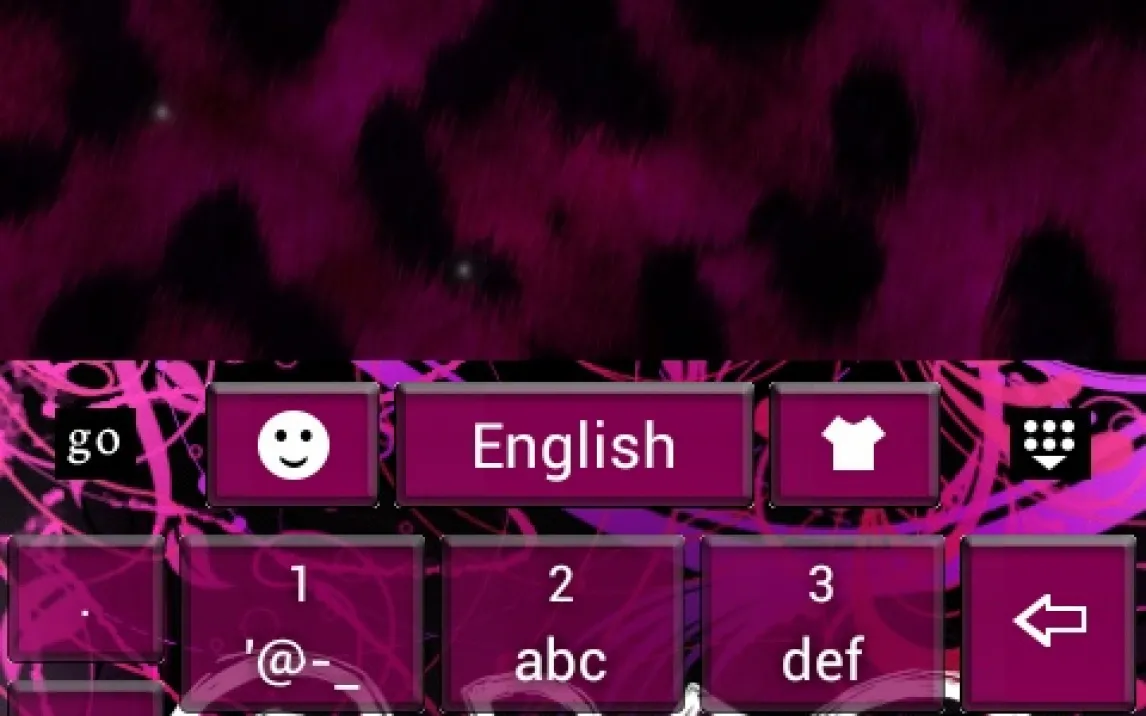Image resolution: width=1146 pixels, height=716 pixels.
Task: Hit the backspace arrow key
Action: pos(1049,620)
